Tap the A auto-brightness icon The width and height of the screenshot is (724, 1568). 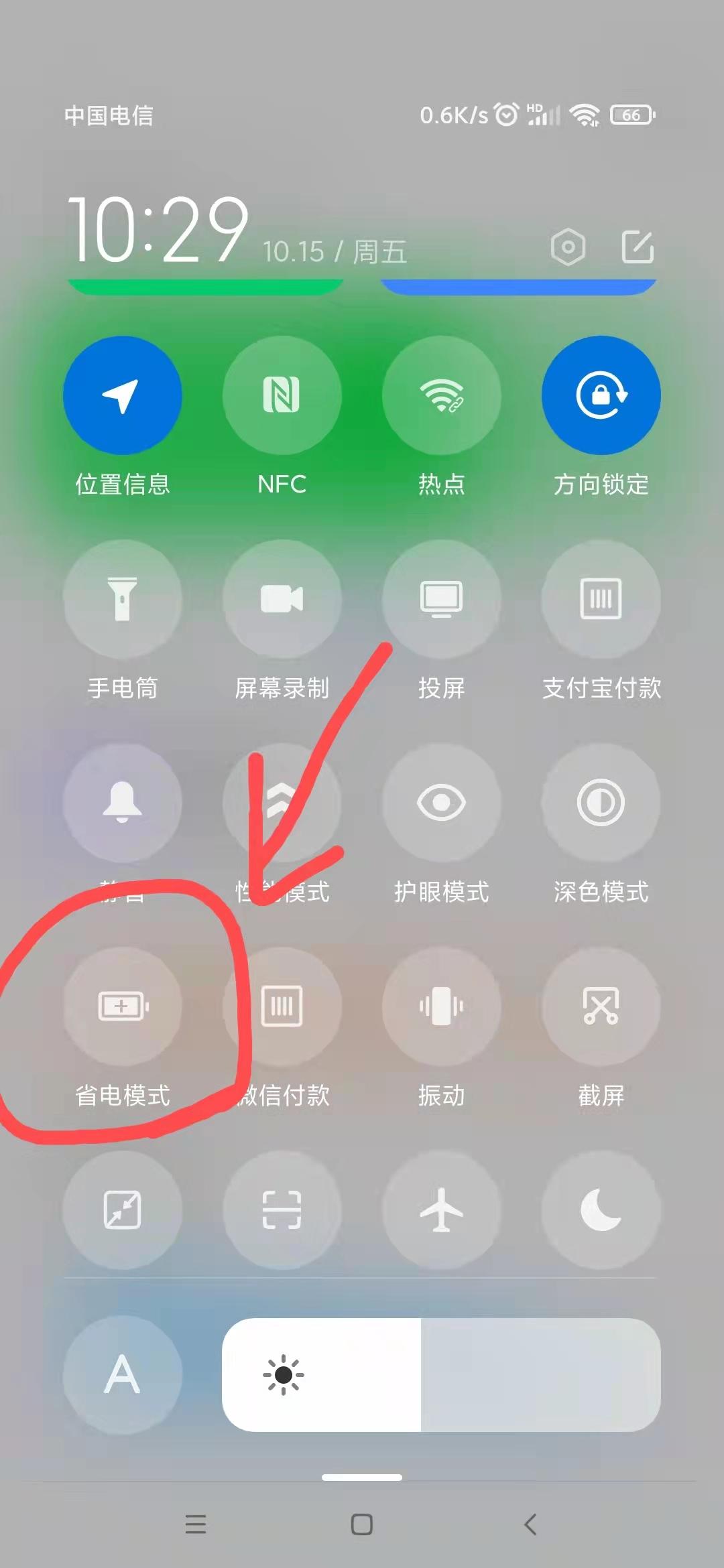(x=123, y=1374)
